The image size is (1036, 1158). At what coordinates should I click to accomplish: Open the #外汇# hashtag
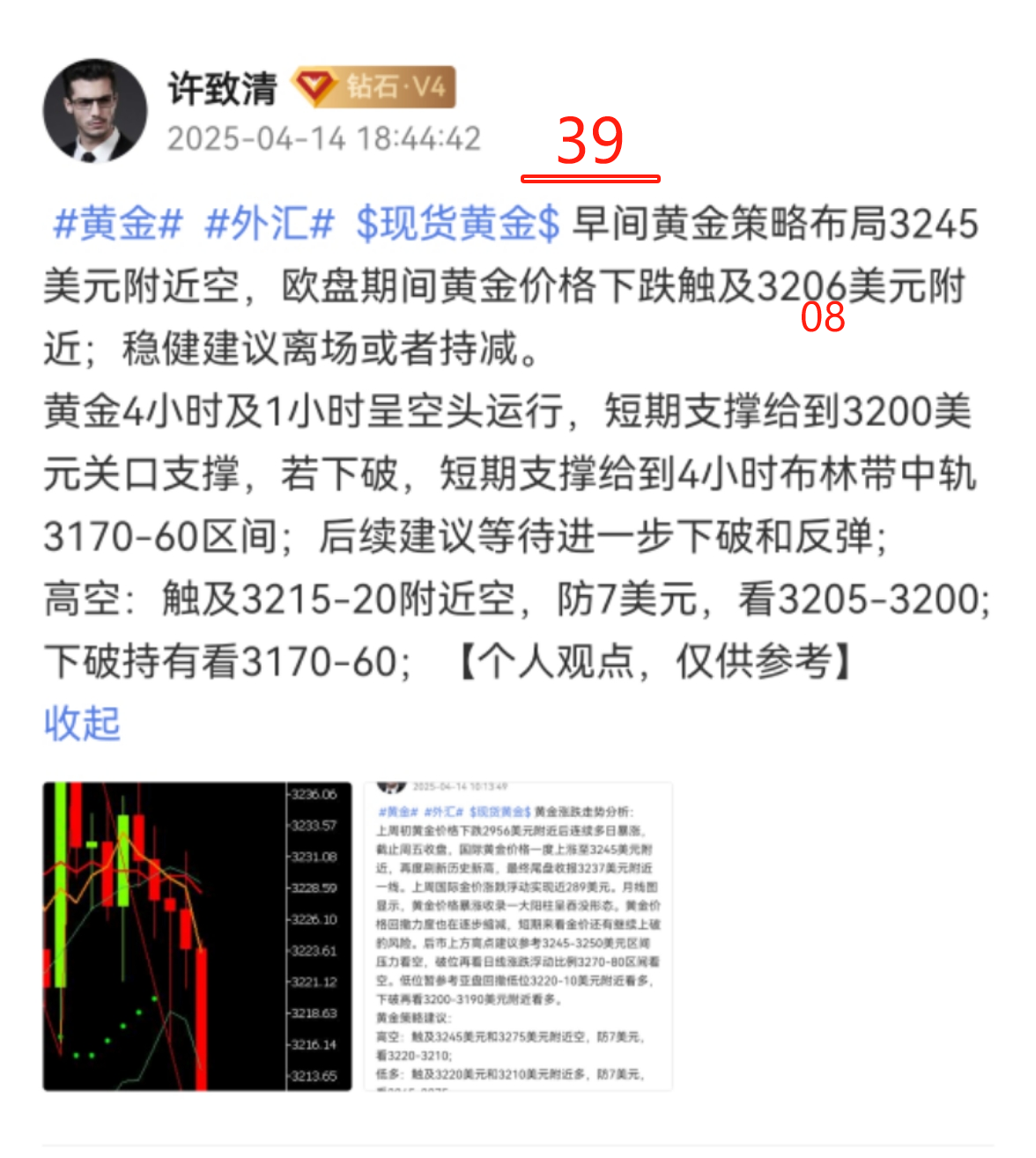(x=270, y=224)
